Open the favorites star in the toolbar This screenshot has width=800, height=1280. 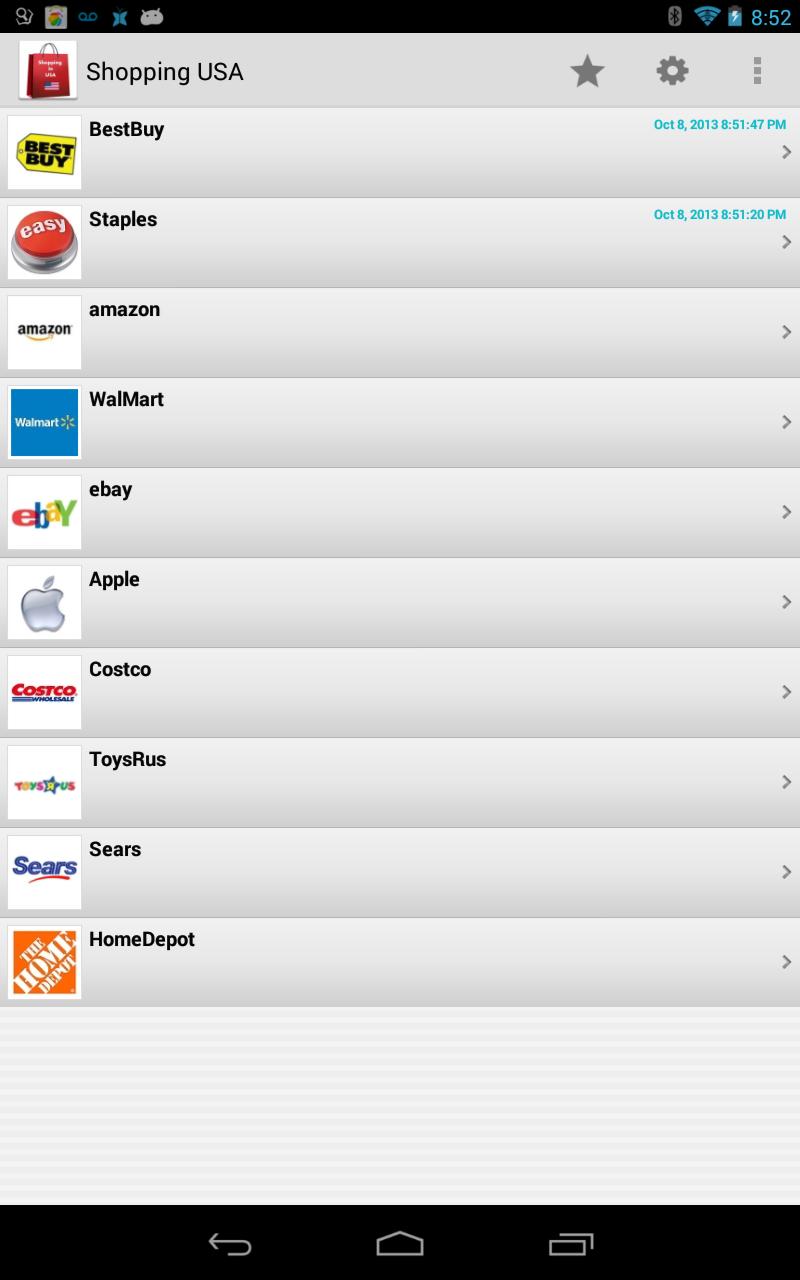coord(587,71)
